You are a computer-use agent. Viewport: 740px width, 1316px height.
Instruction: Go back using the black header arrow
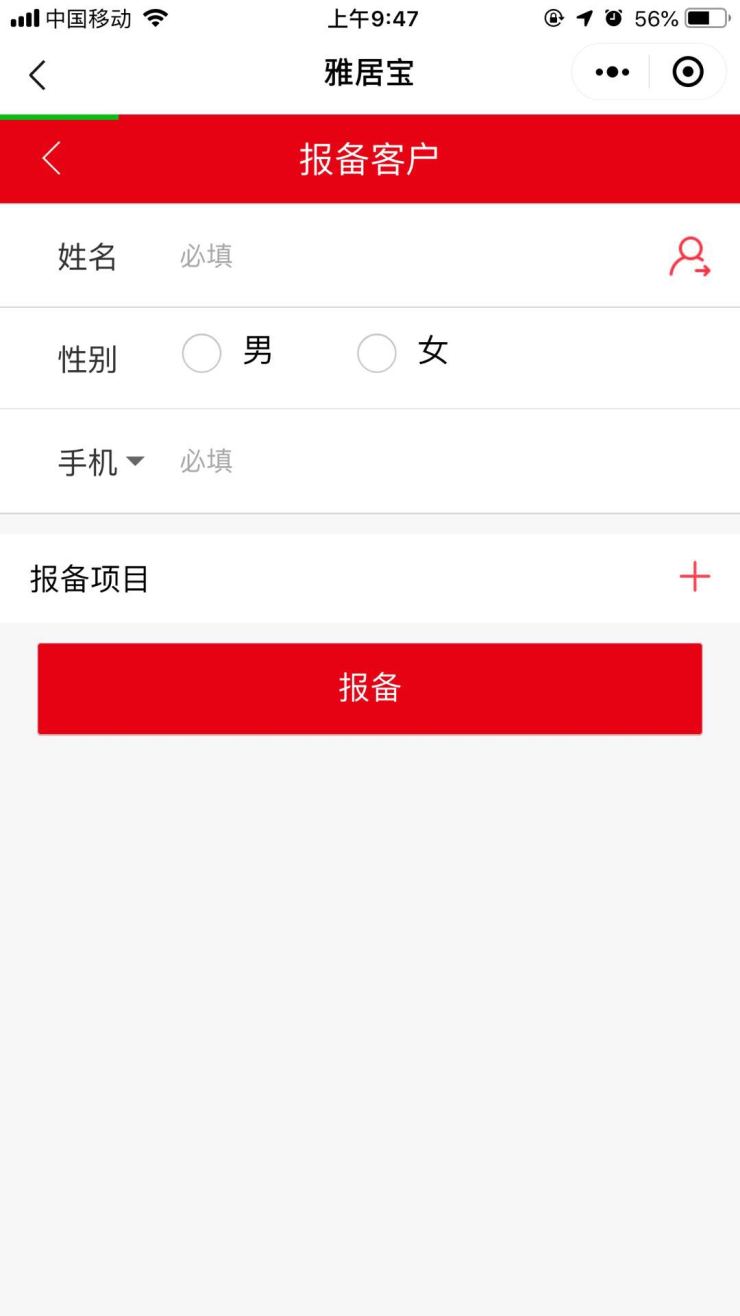tap(37, 74)
